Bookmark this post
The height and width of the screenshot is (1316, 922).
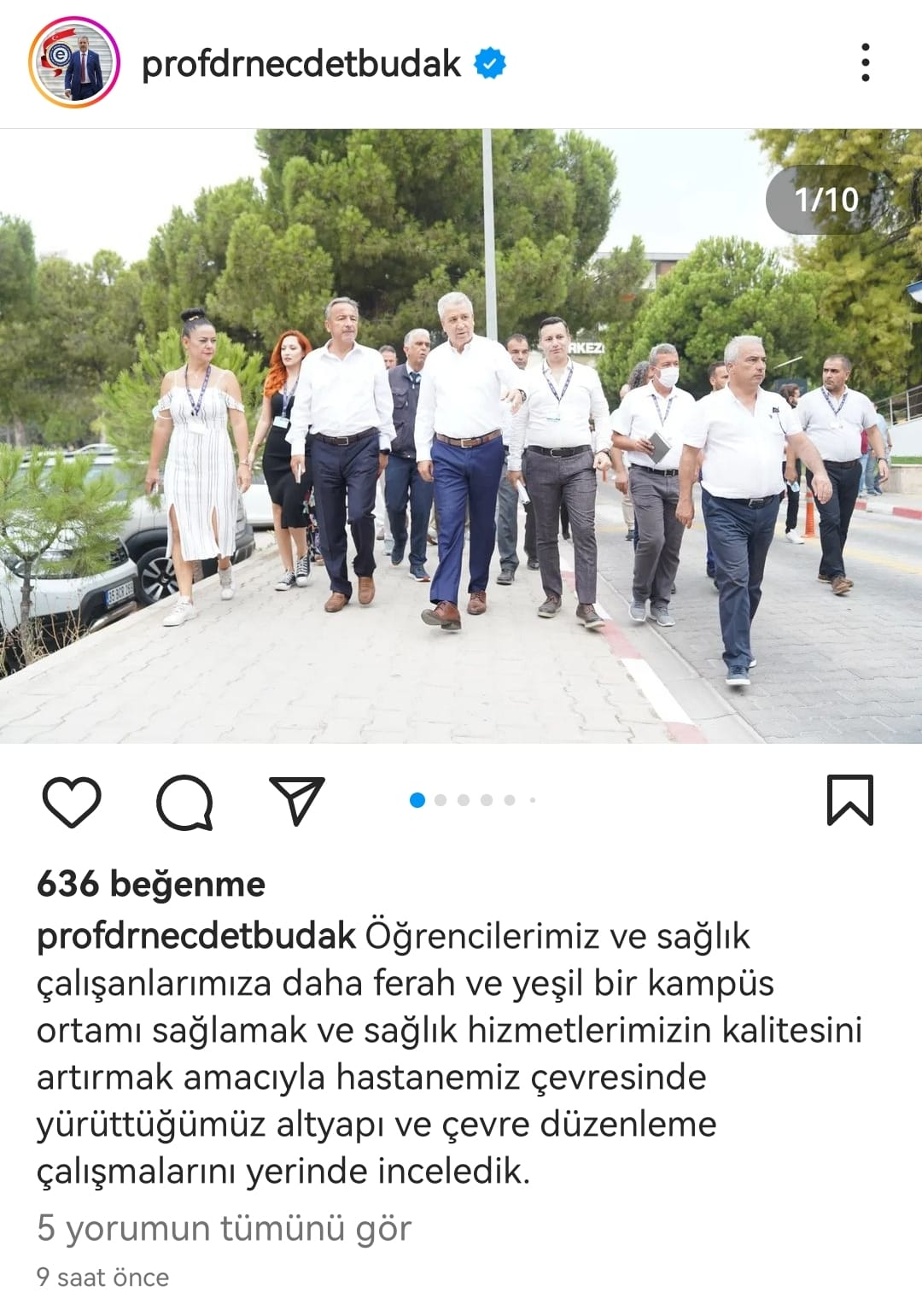849,799
